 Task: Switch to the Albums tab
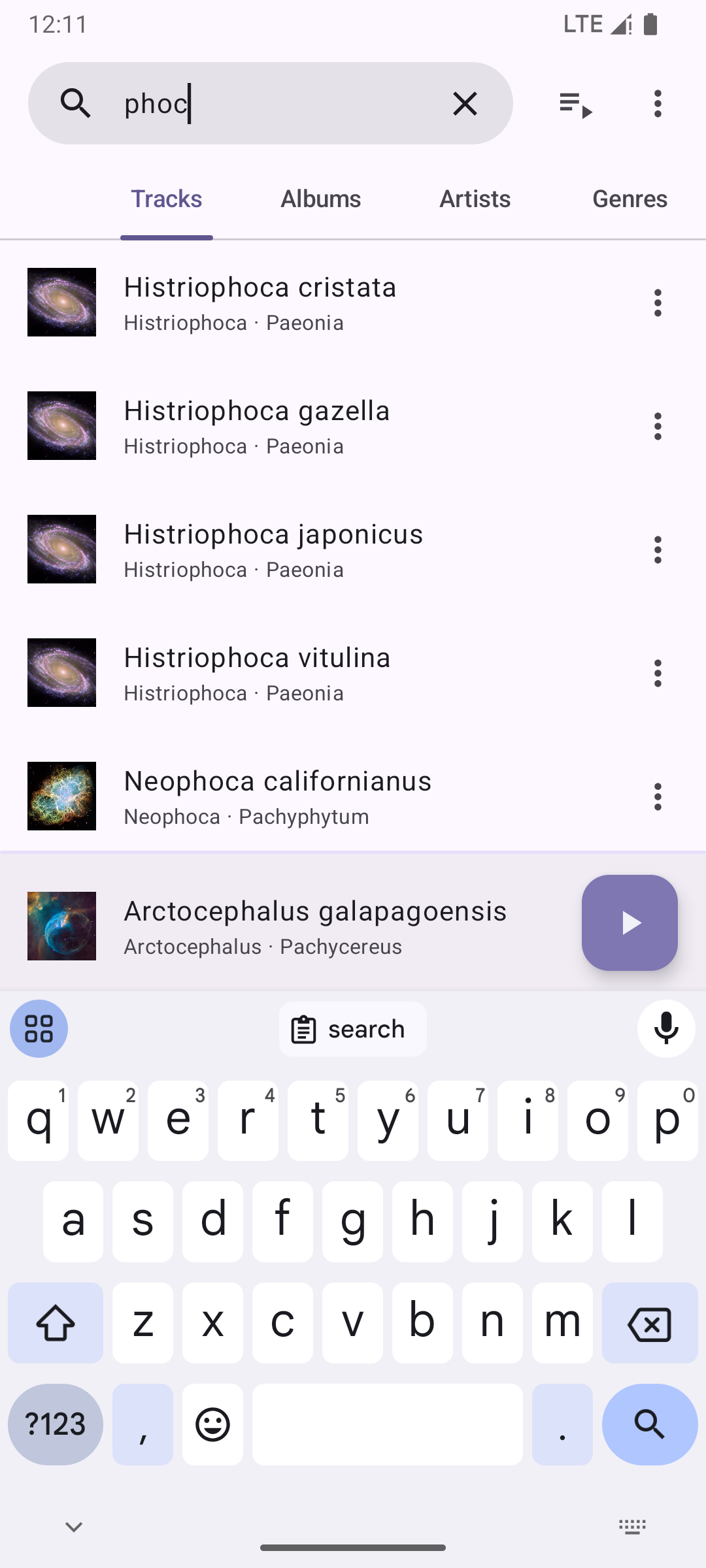click(x=320, y=199)
